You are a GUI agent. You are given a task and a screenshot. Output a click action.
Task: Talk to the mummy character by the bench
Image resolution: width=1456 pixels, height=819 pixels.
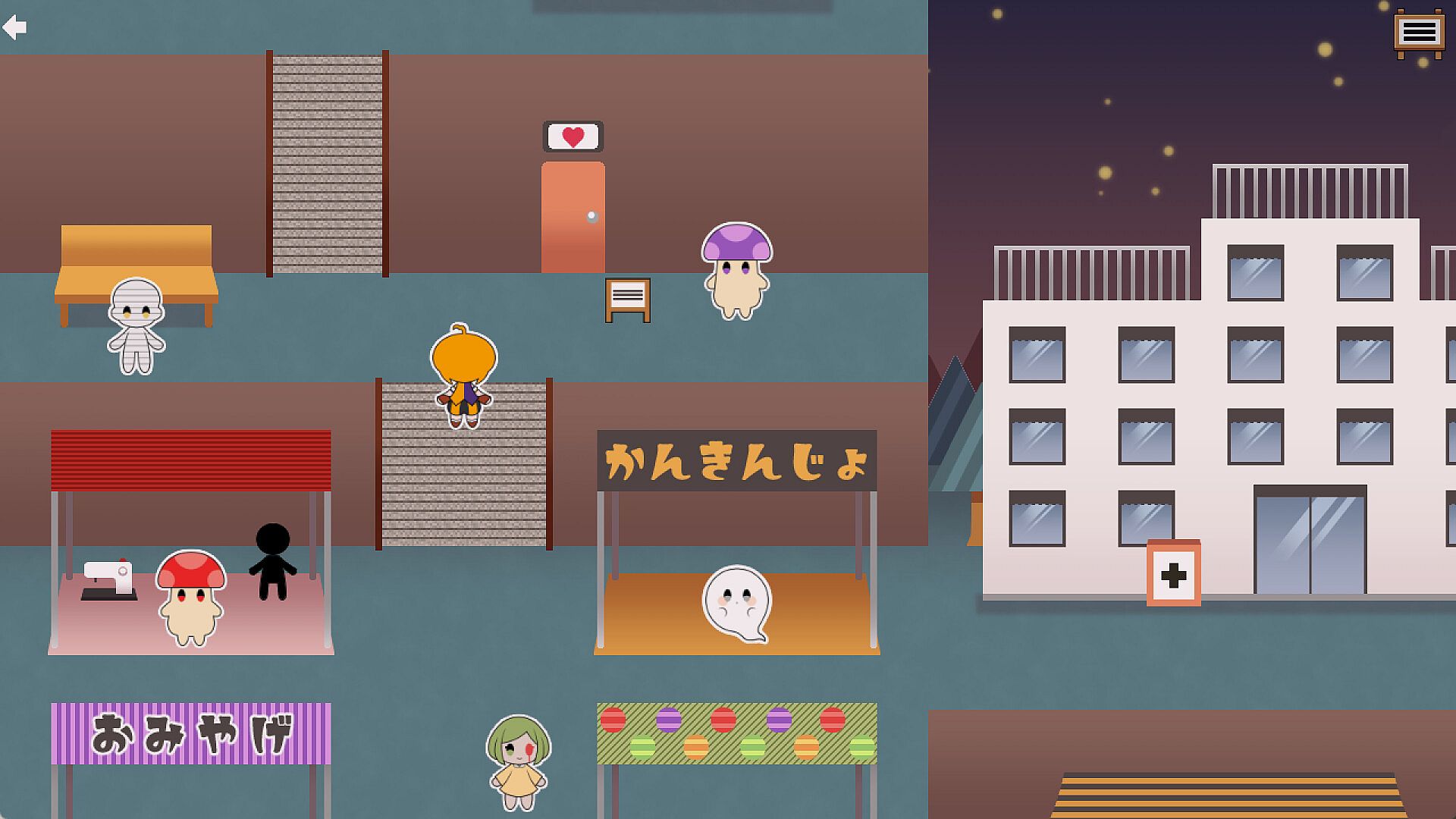click(x=136, y=325)
